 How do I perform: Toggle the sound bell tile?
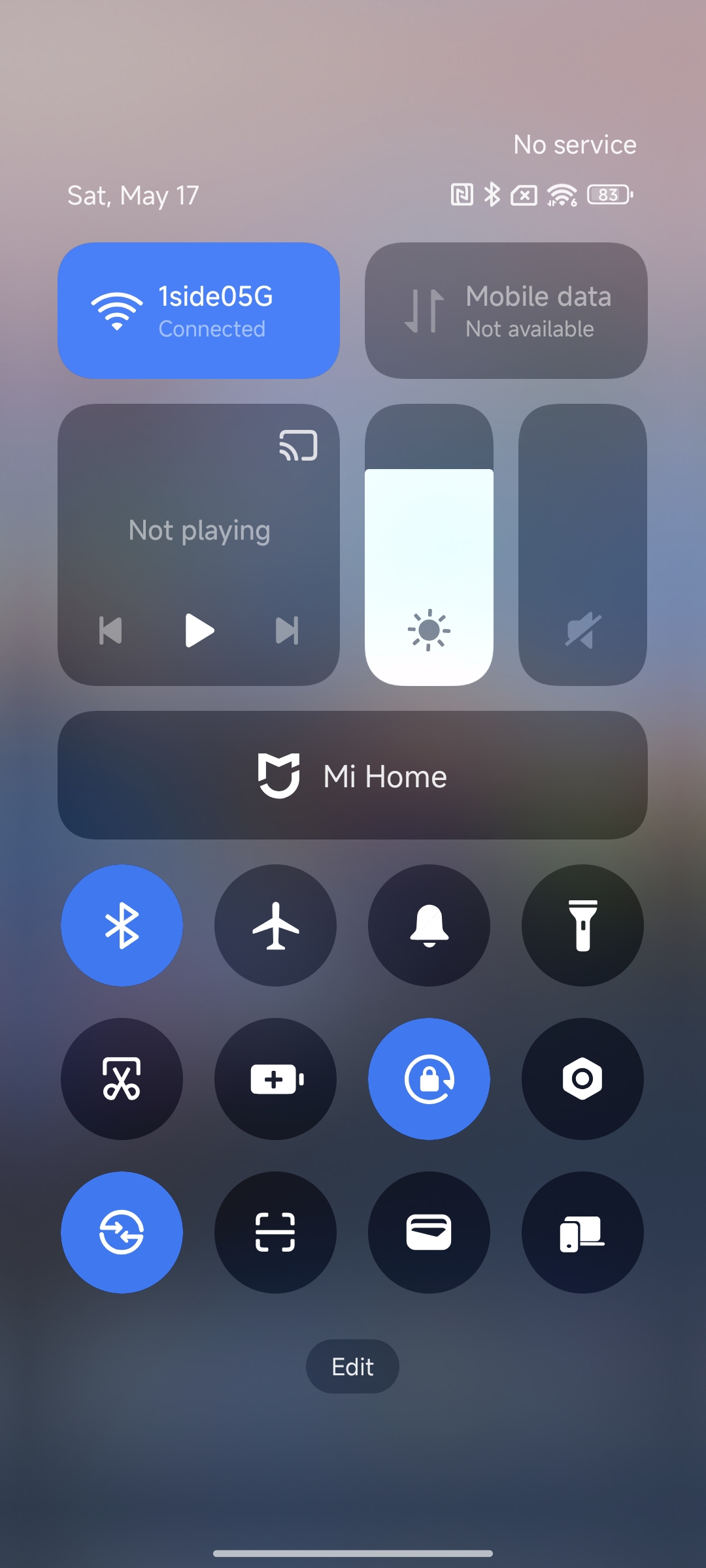click(429, 925)
